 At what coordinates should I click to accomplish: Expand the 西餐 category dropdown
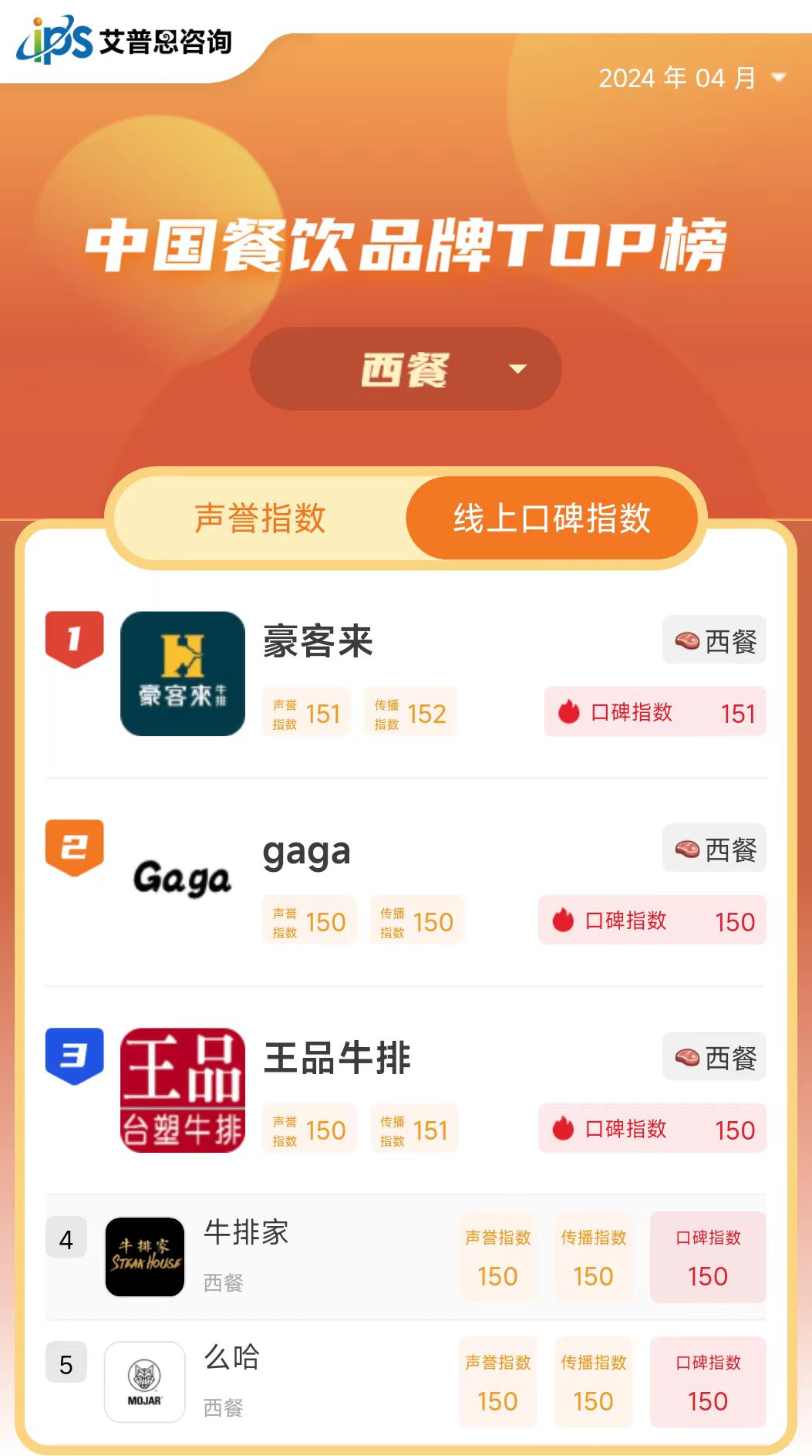[x=406, y=369]
